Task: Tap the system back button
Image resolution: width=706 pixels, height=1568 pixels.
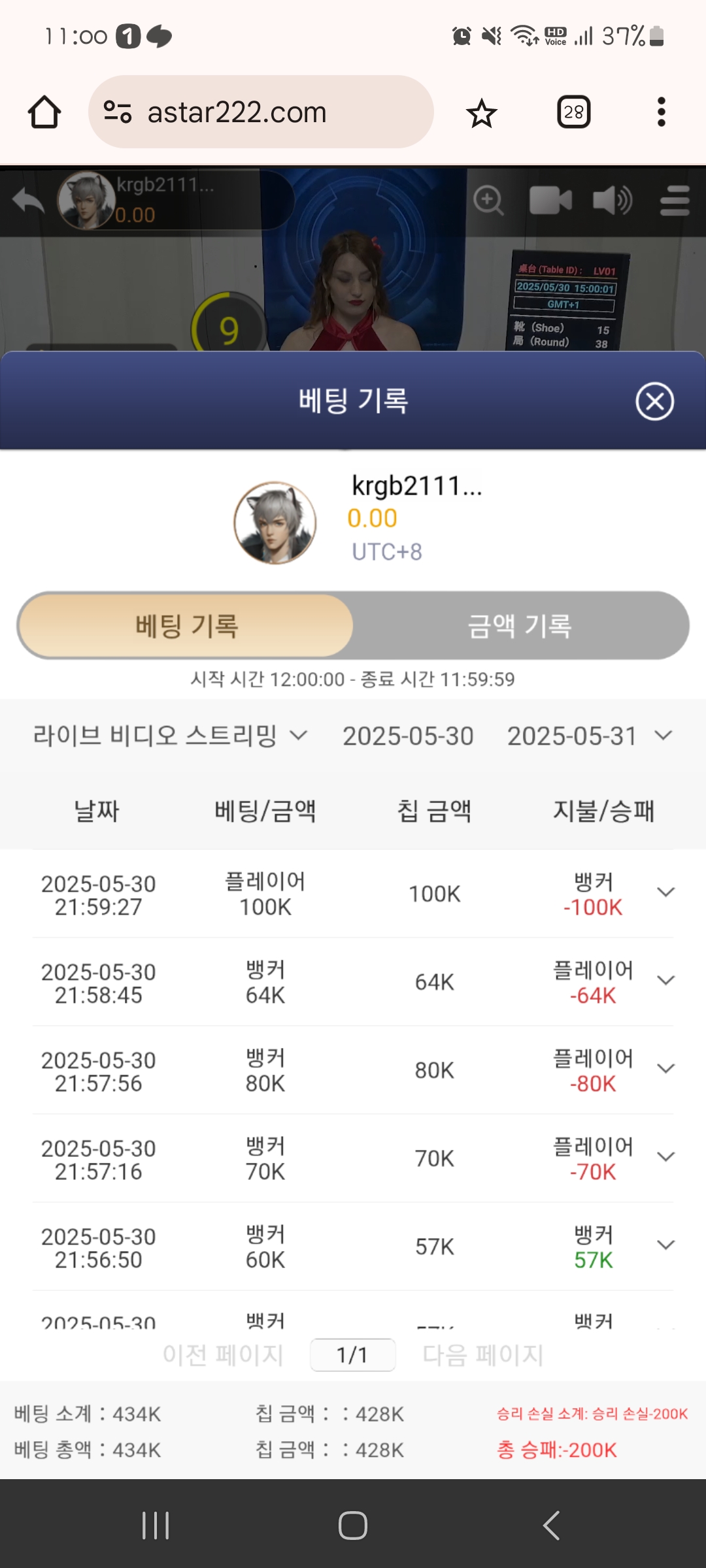Action: [551, 1526]
